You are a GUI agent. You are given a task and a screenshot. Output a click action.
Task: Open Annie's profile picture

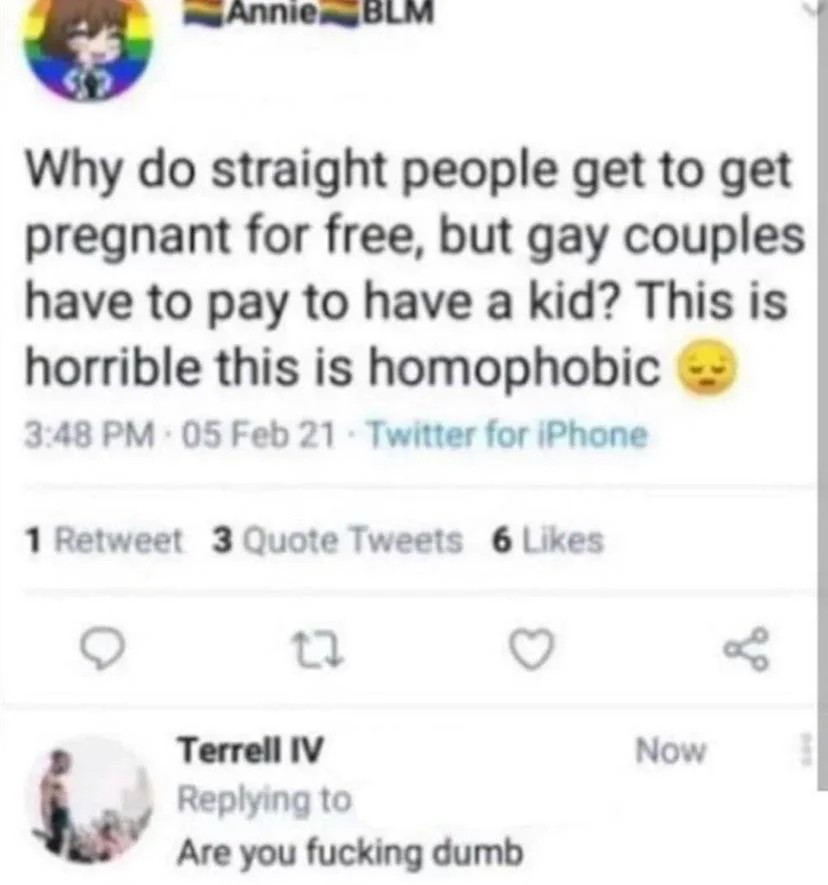(88, 47)
